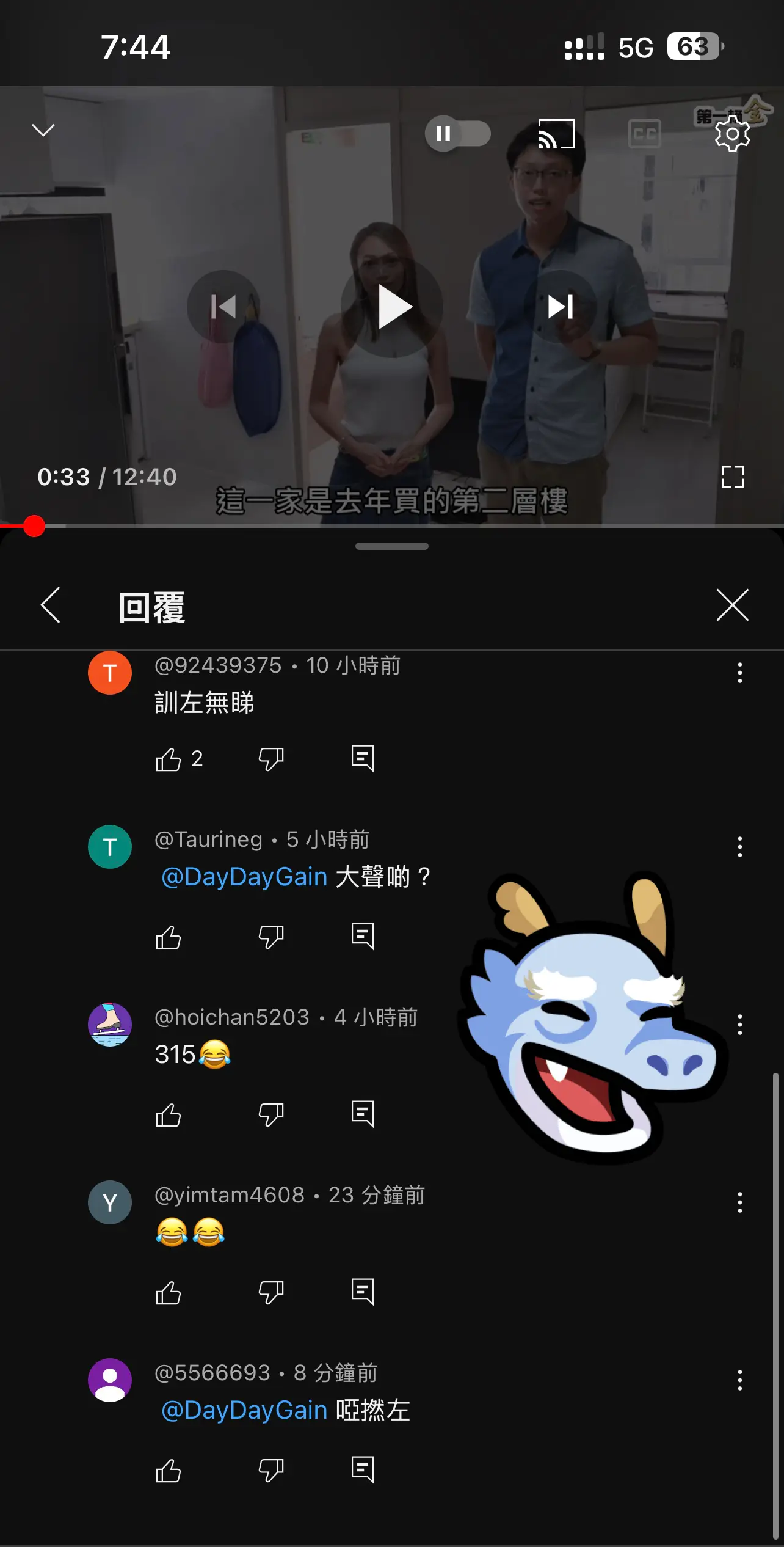This screenshot has width=784, height=1547.
Task: Cast video to a device
Action: tap(556, 134)
